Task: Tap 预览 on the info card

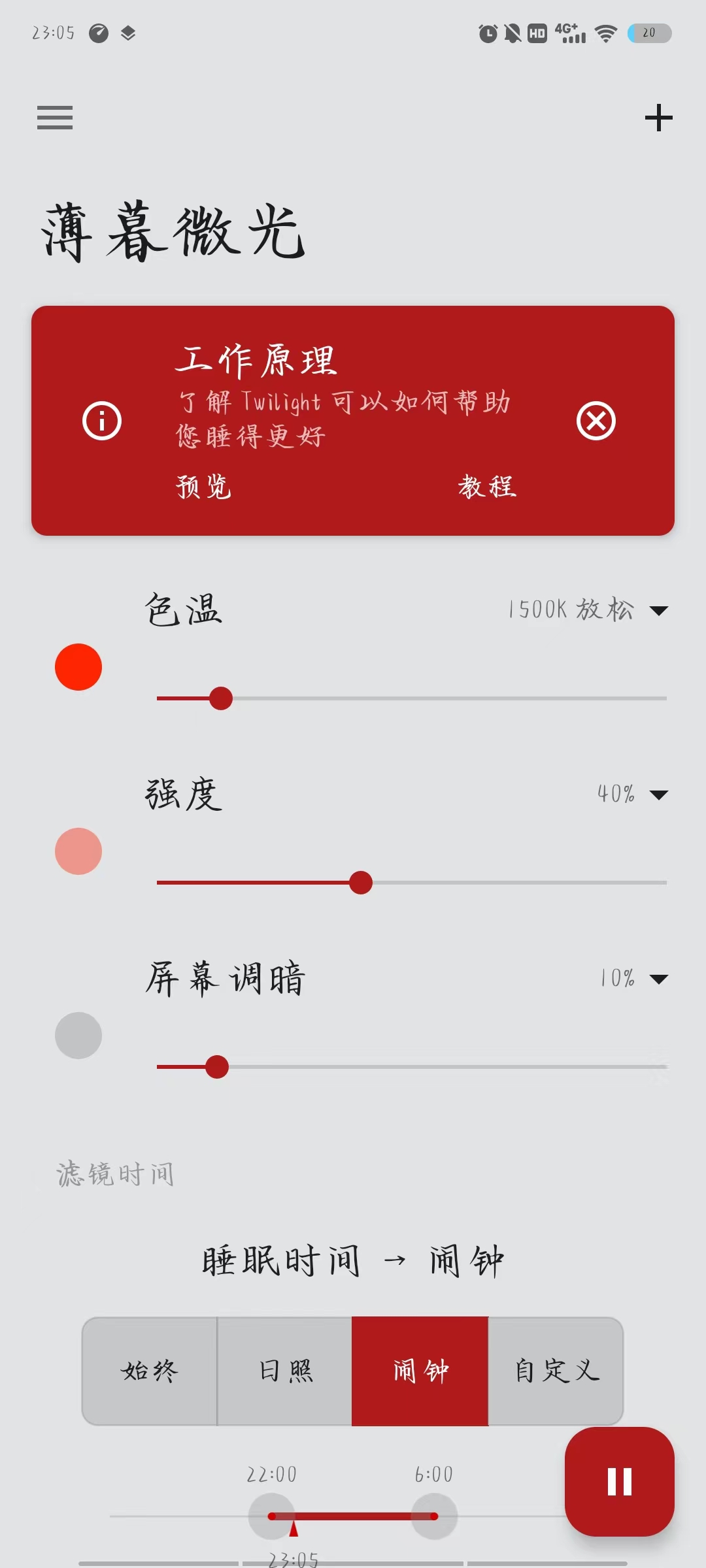Action: [203, 487]
